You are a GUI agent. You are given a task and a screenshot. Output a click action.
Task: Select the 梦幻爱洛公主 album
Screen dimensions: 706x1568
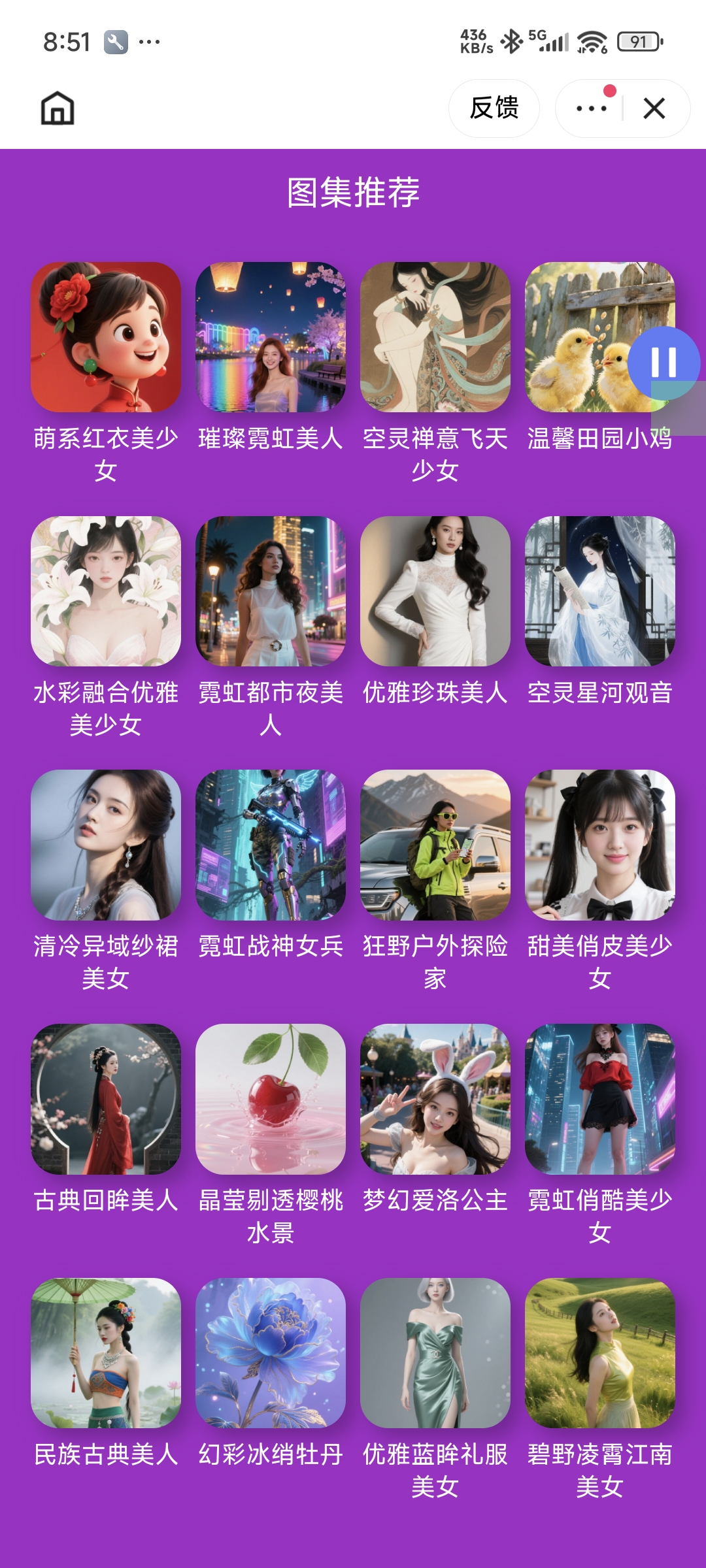(x=435, y=1099)
